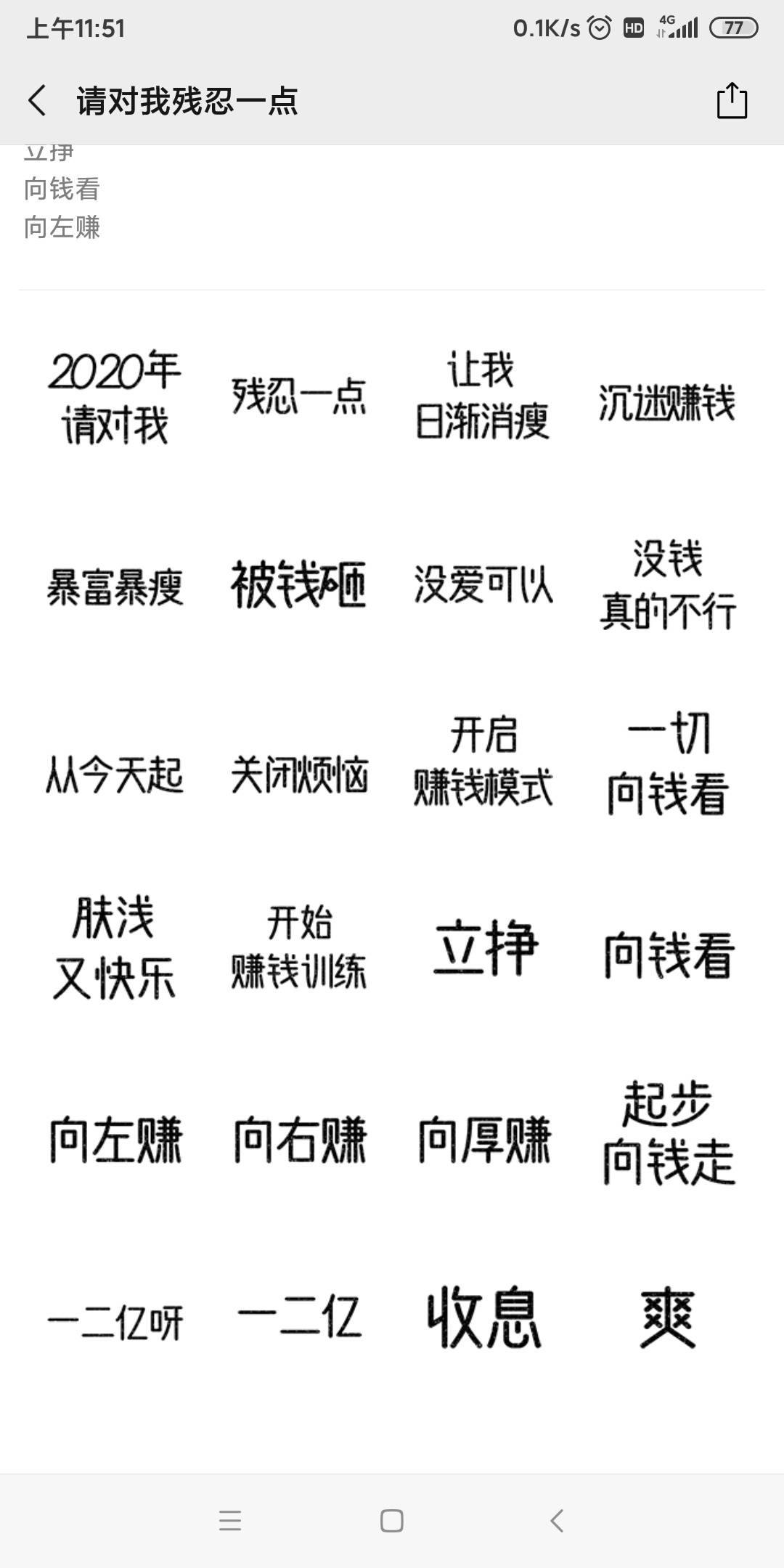784x1568 pixels.
Task: Go back using the top-left arrow
Action: (x=38, y=100)
